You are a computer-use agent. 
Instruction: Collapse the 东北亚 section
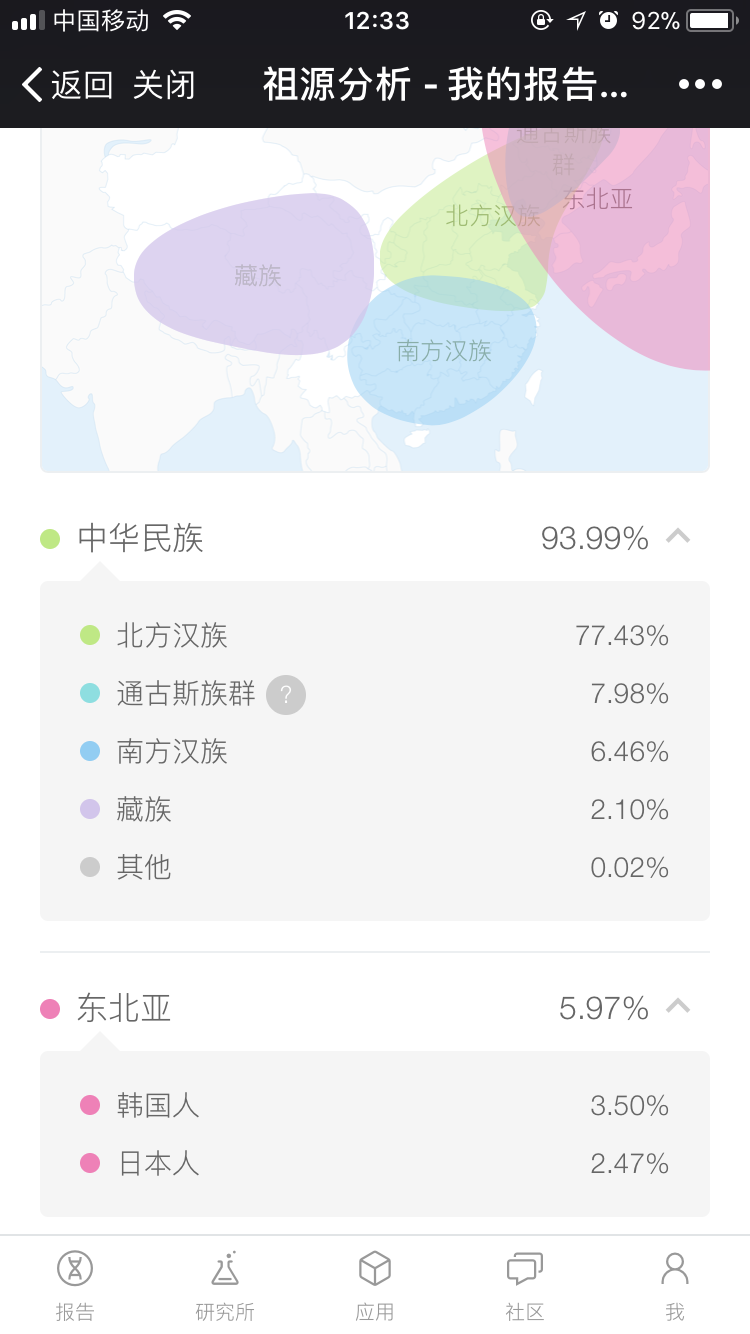[x=678, y=1007]
